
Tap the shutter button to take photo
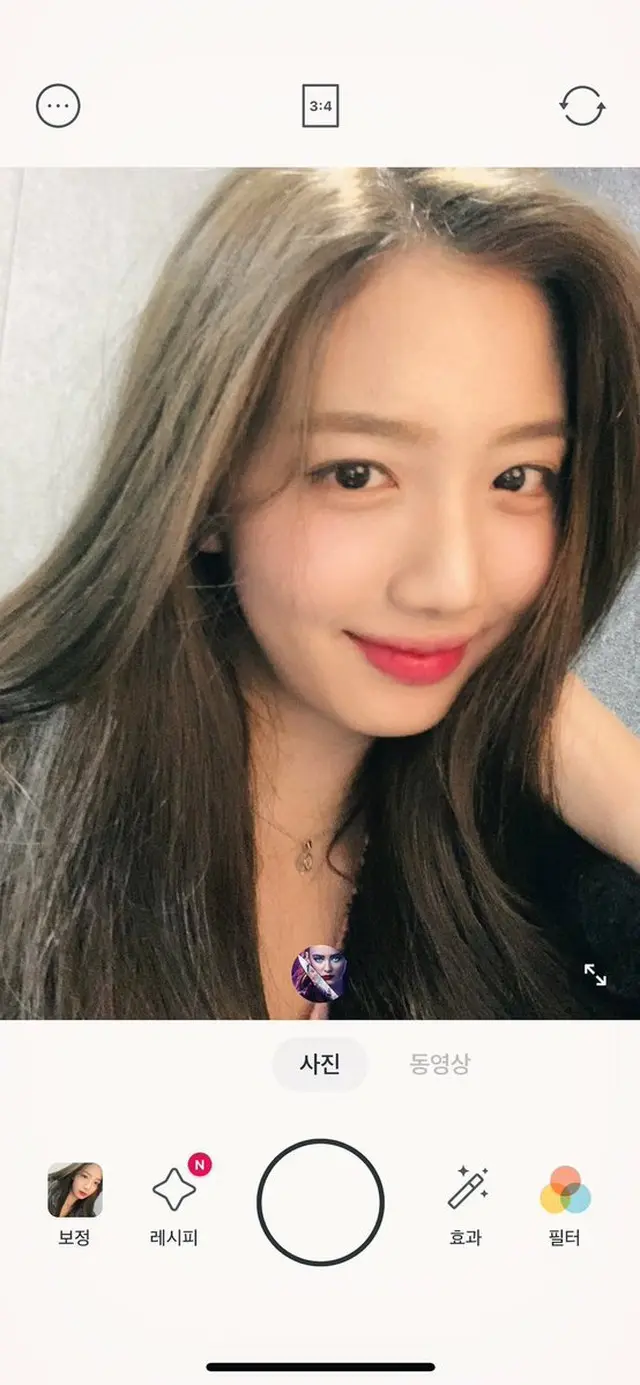pyautogui.click(x=320, y=1201)
